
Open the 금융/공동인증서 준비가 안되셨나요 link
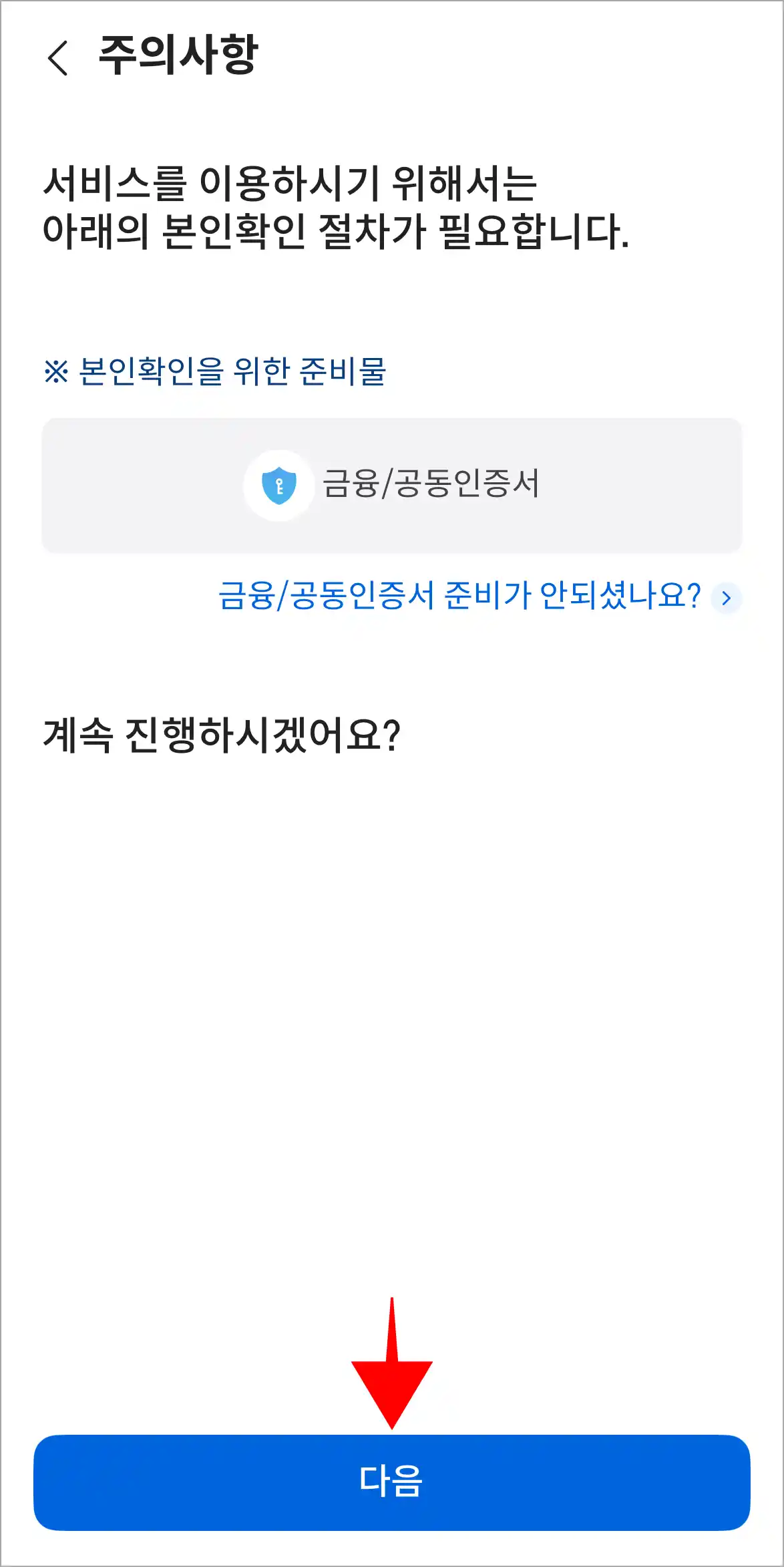(459, 598)
